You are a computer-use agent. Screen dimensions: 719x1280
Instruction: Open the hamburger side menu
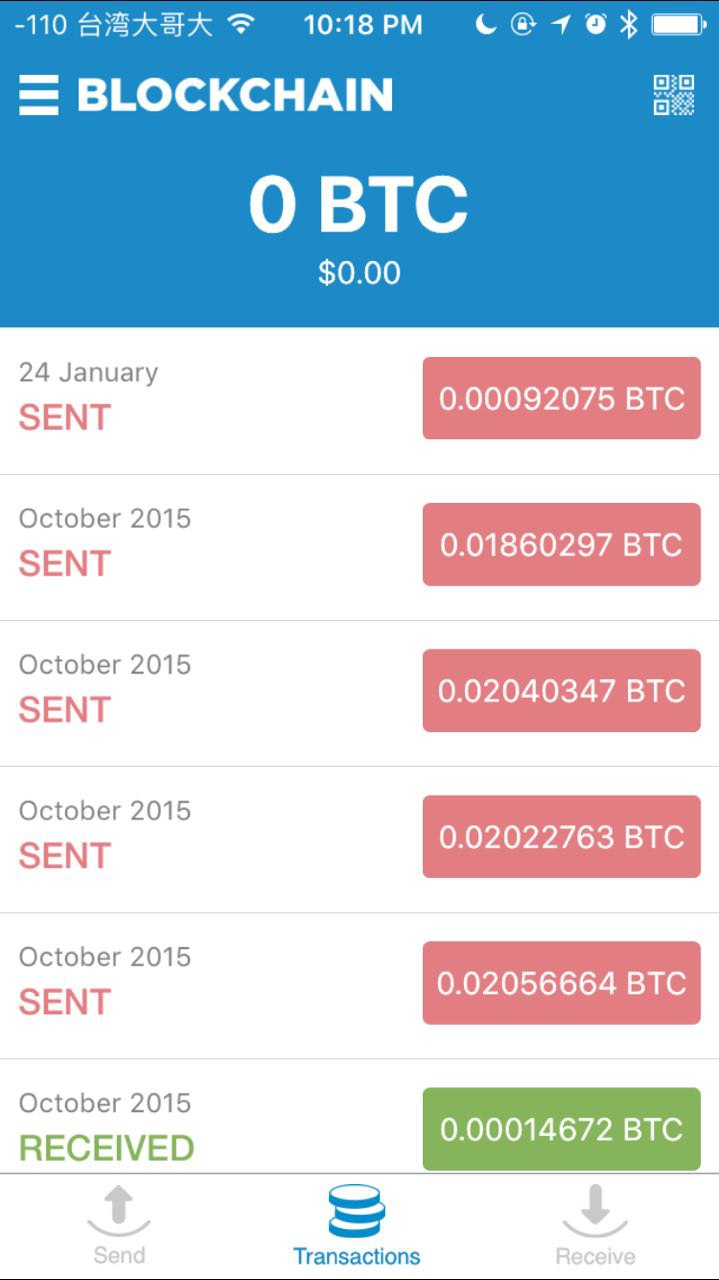click(38, 96)
